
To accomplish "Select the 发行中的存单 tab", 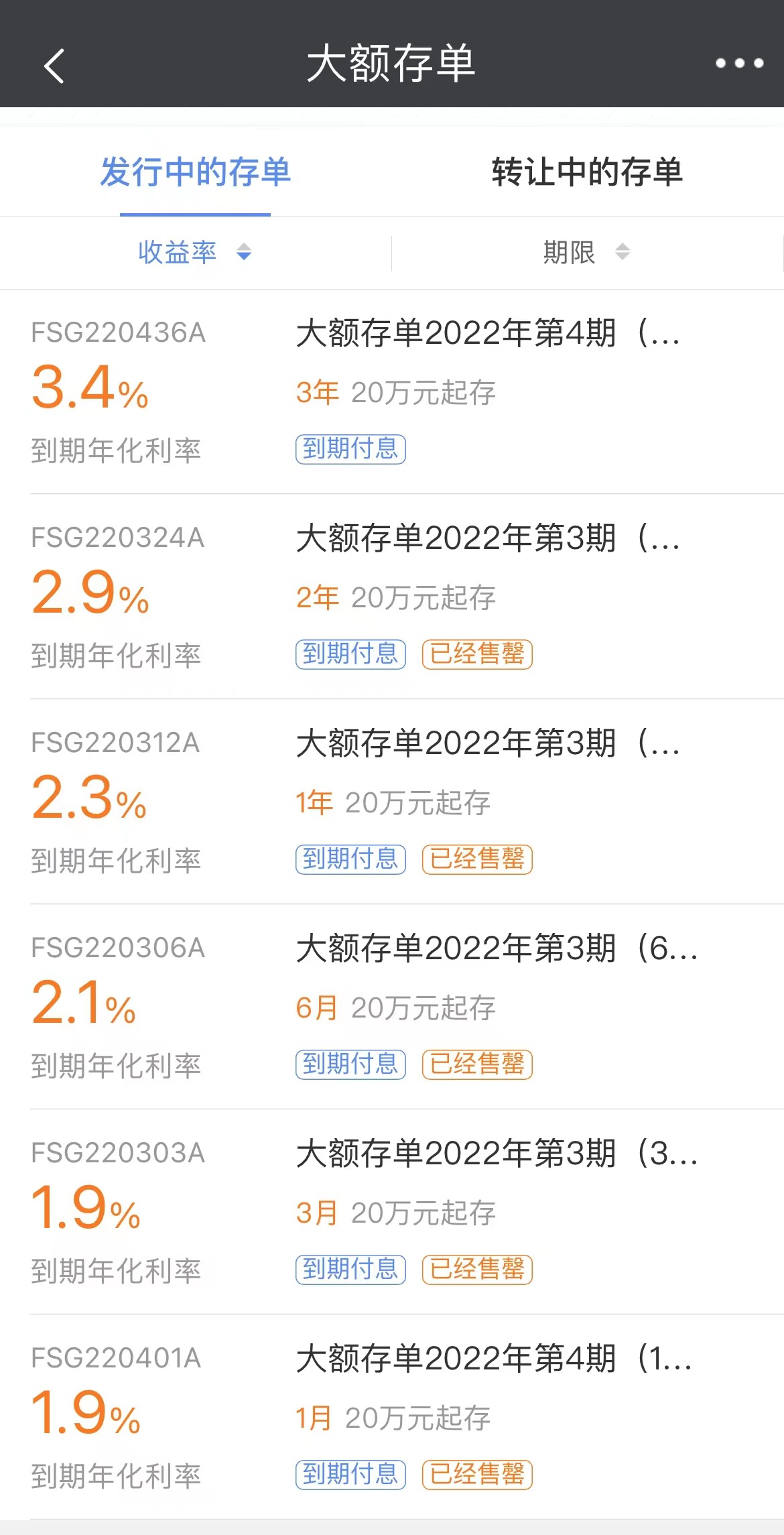I will 195,172.
